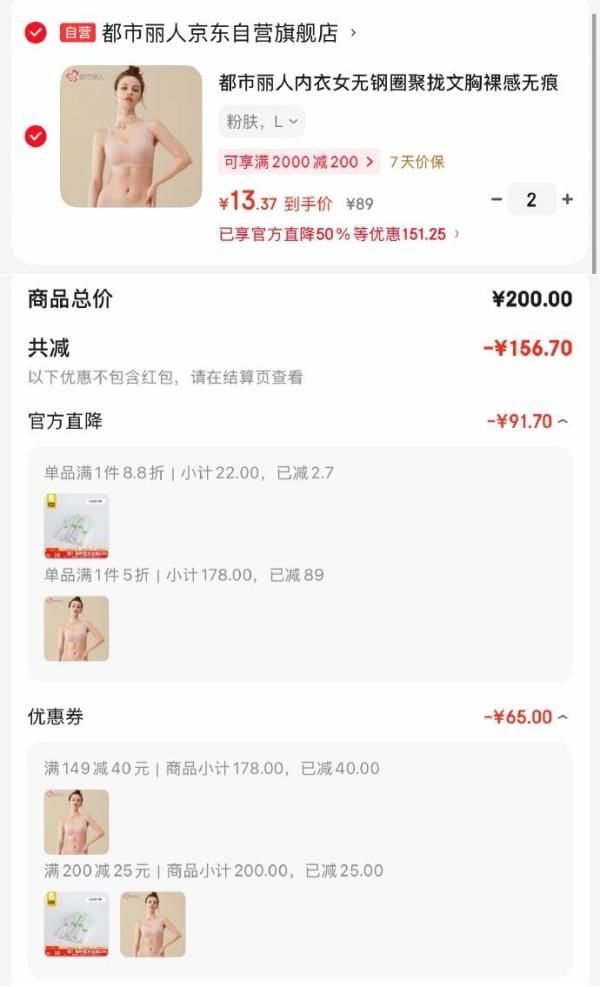Open the 已享官方直降50%等优惠151.25 details
Image resolution: width=600 pixels, height=987 pixels.
point(340,234)
